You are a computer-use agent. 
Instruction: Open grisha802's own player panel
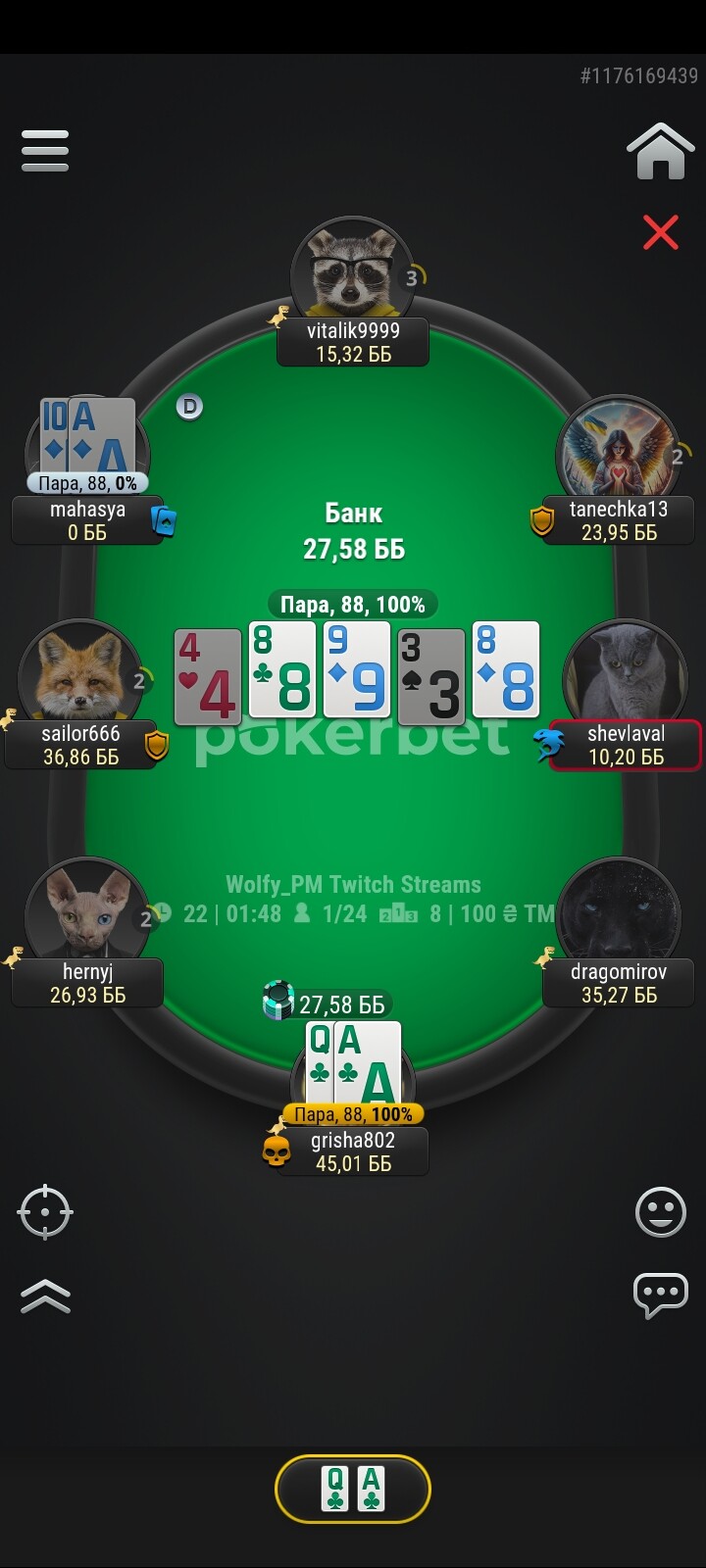point(353,1151)
